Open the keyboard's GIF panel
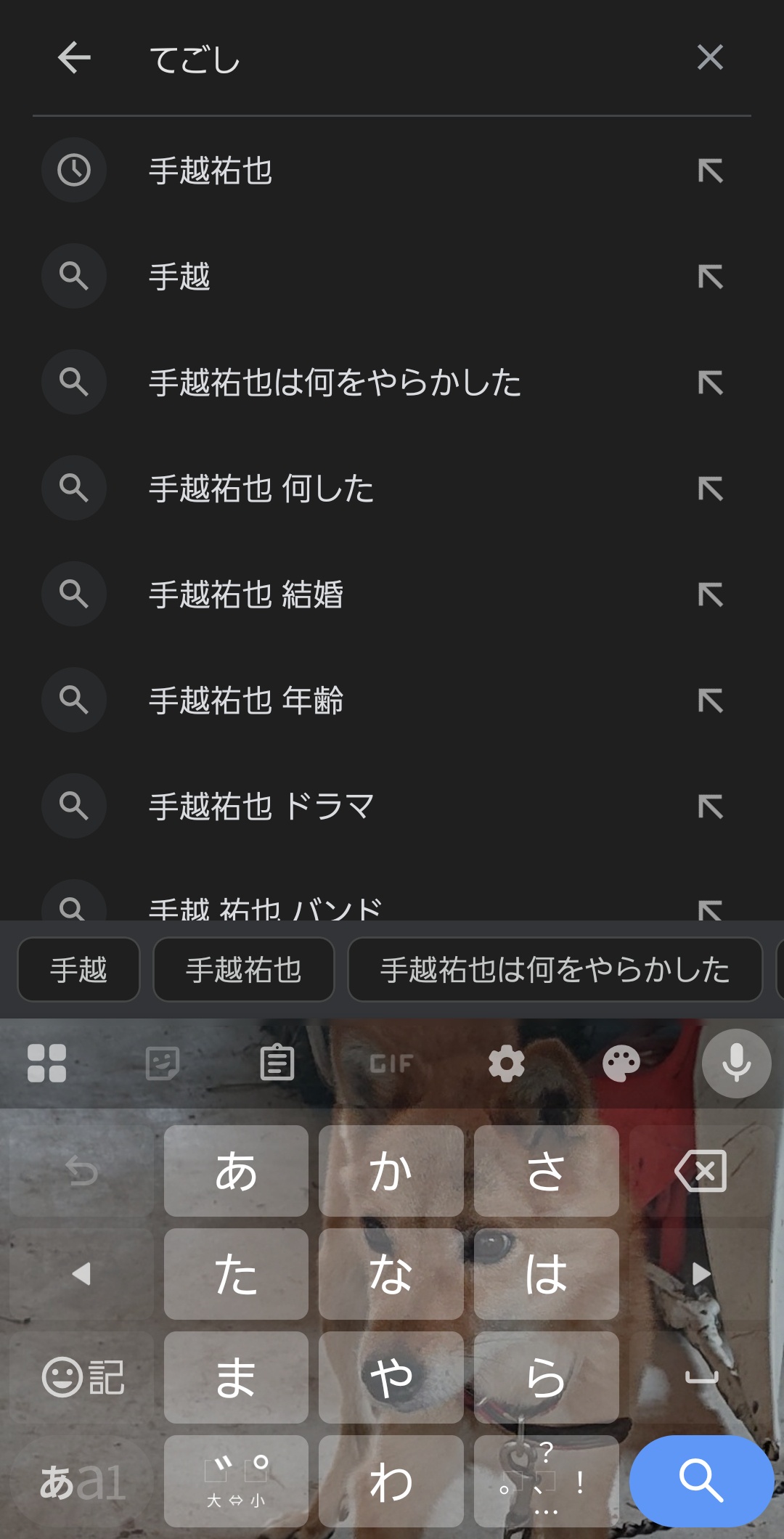Screen dimensions: 784x1539 pos(391,1064)
